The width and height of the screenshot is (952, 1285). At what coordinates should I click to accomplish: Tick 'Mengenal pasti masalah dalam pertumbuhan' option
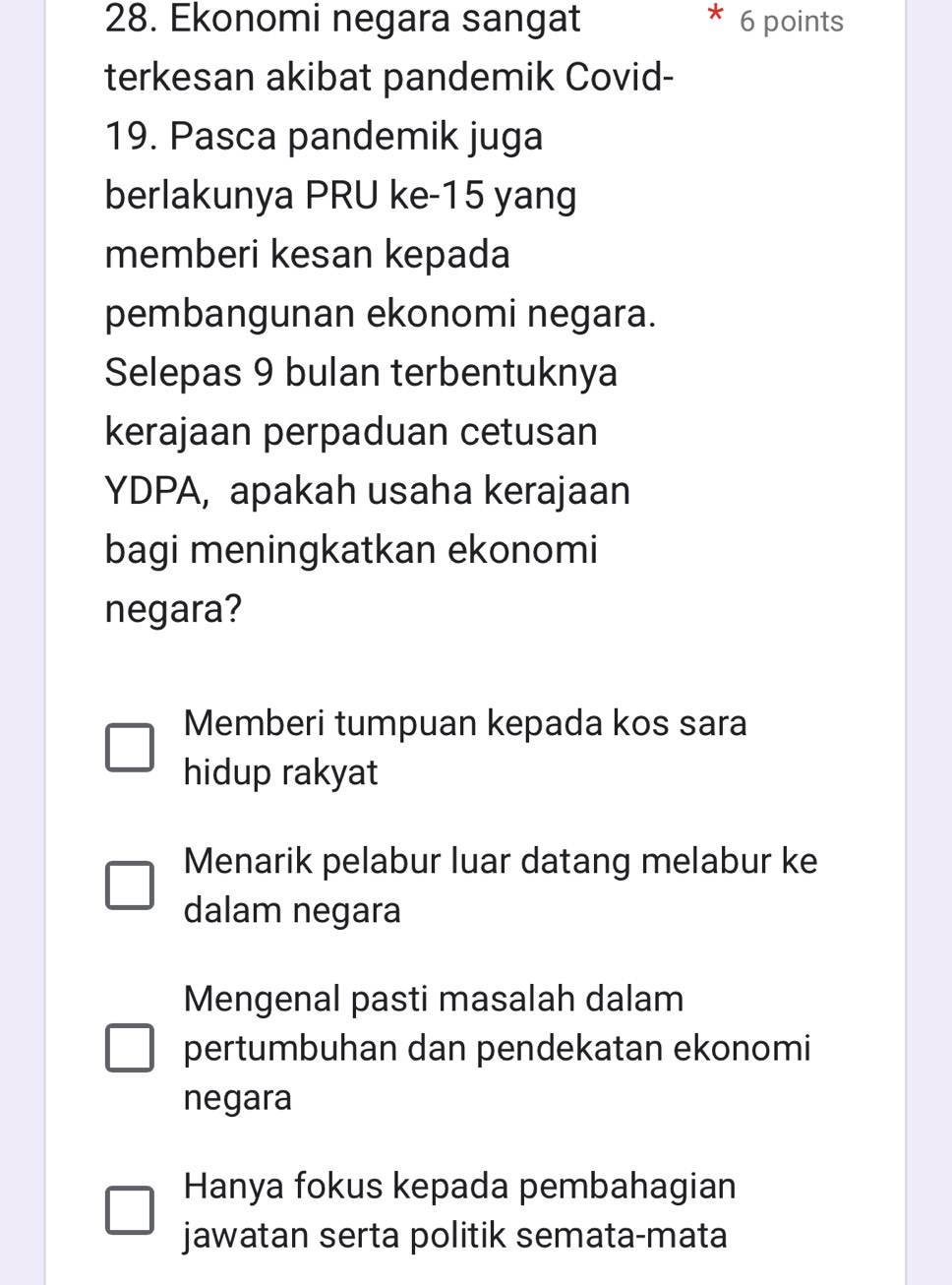coord(130,1048)
